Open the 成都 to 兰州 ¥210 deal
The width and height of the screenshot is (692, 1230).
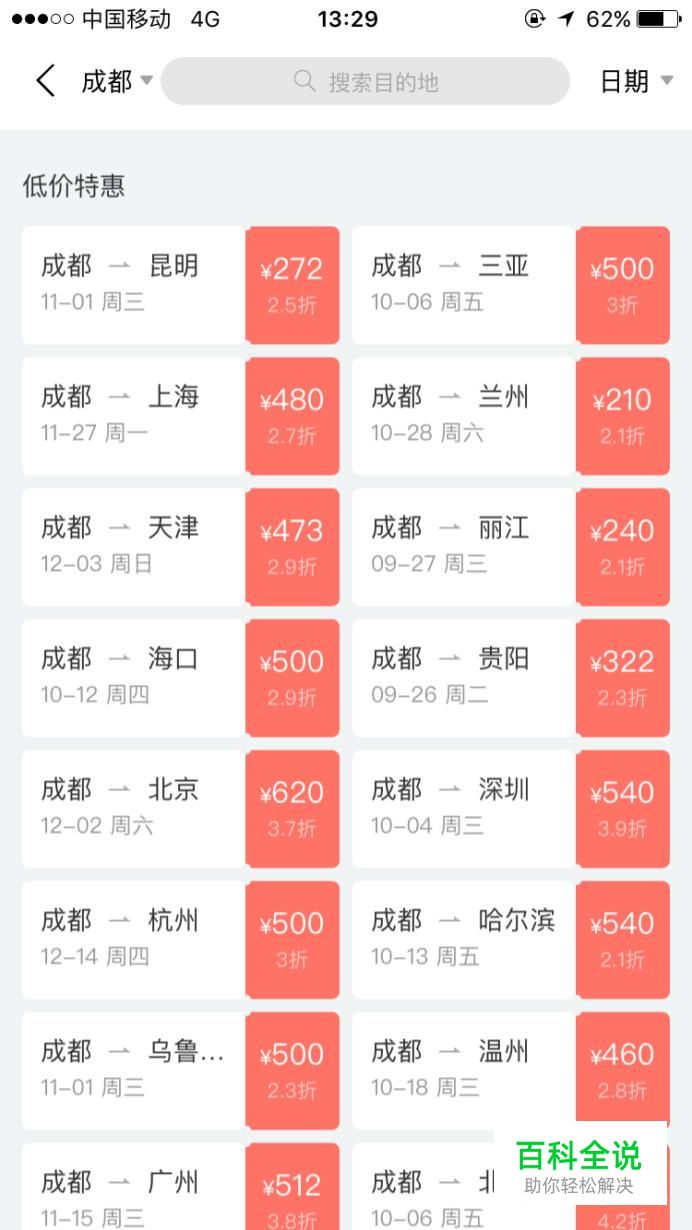511,416
